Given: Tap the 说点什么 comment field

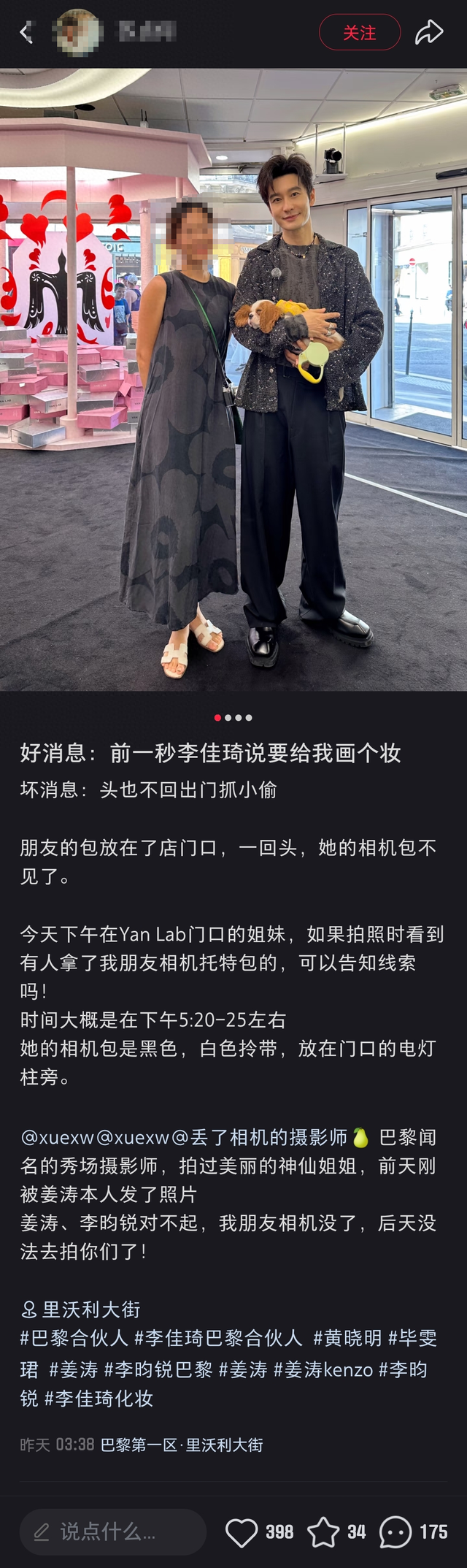Looking at the screenshot, I should (x=113, y=1531).
